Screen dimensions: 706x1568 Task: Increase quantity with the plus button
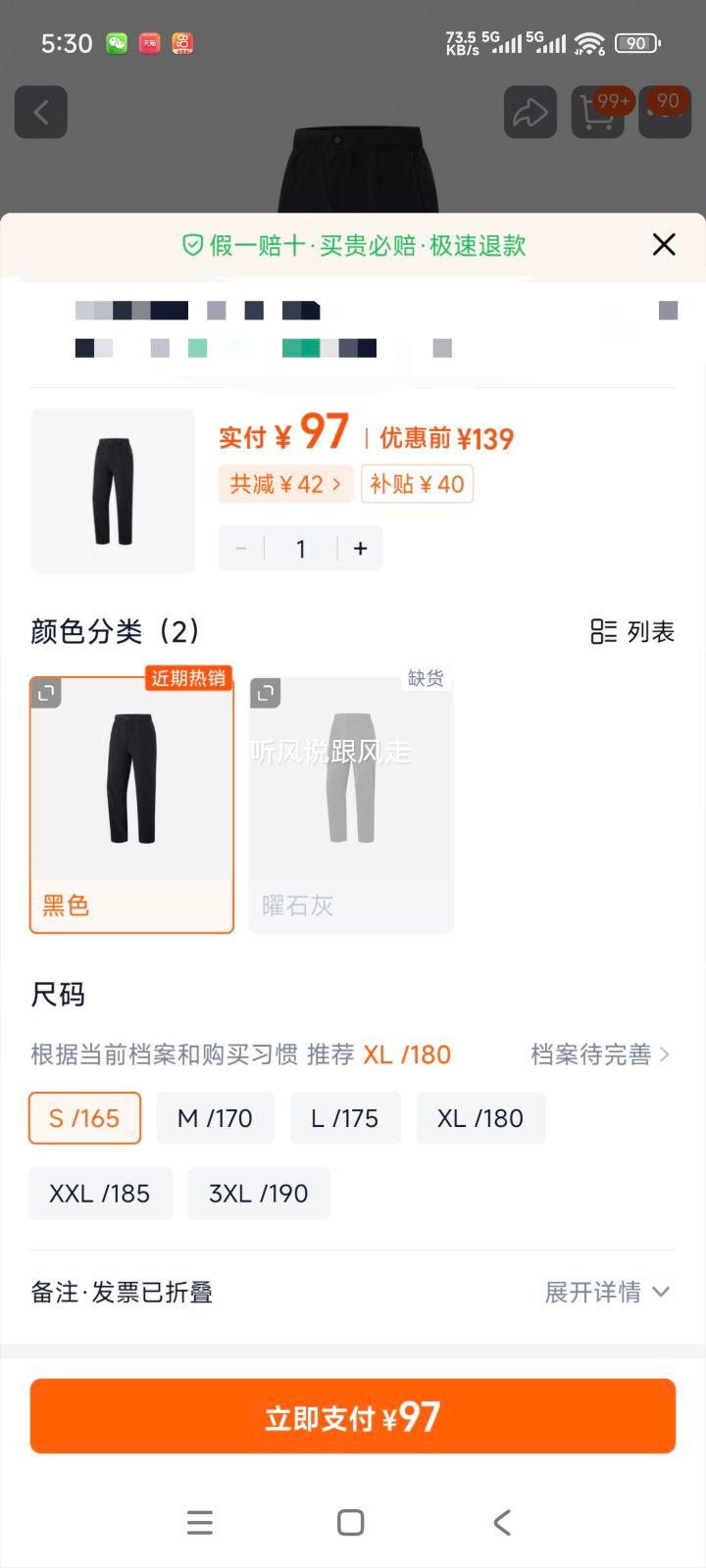click(360, 548)
